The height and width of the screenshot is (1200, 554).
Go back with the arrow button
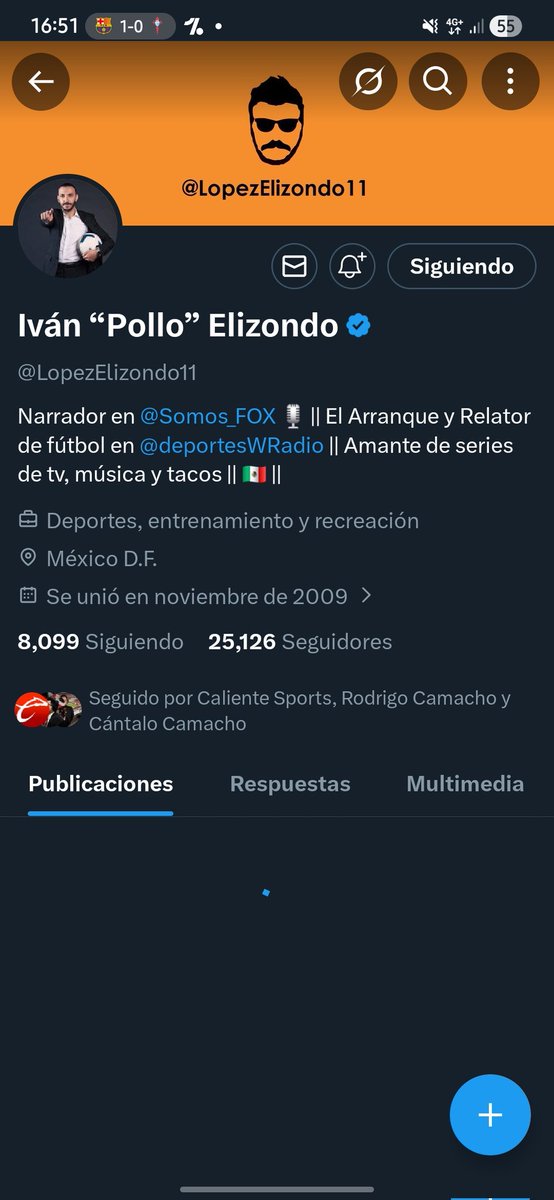coord(41,81)
